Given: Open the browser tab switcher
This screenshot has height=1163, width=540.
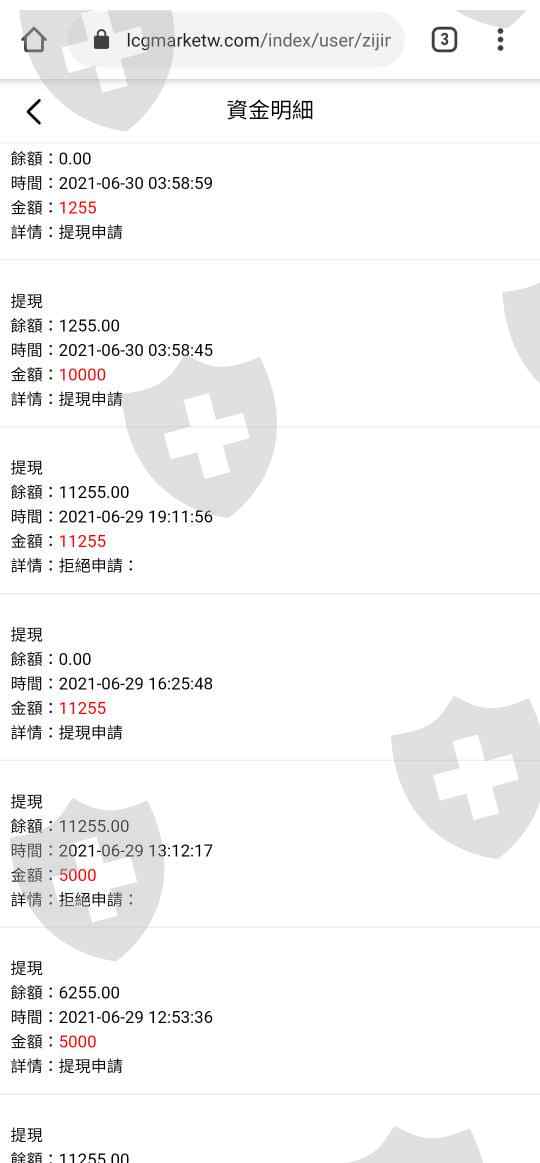Looking at the screenshot, I should tap(444, 40).
